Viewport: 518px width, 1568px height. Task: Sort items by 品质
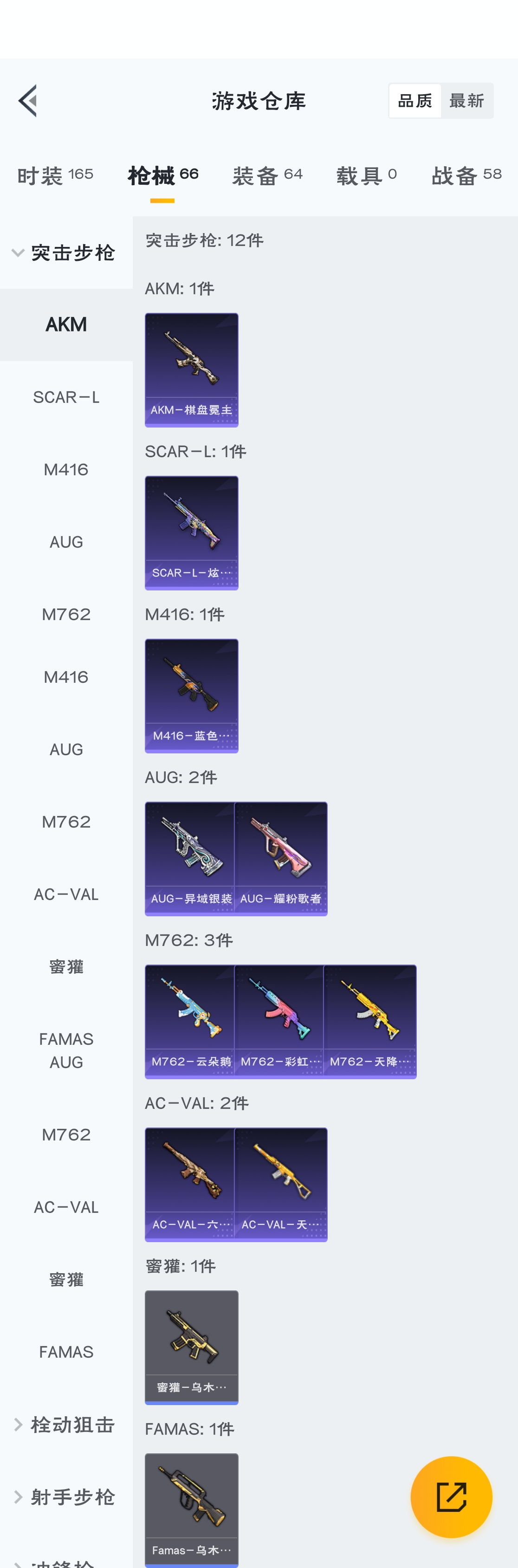414,100
